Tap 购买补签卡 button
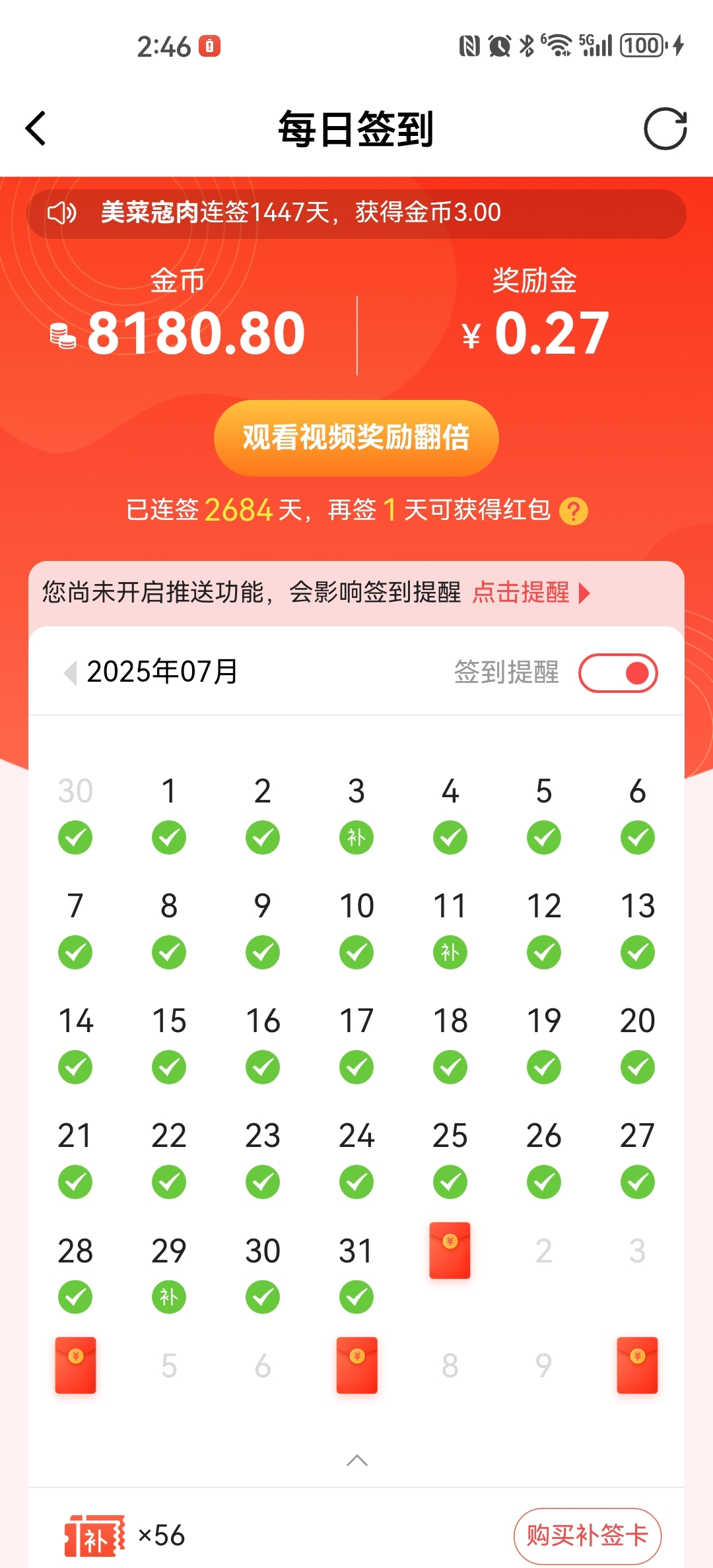 587,1536
